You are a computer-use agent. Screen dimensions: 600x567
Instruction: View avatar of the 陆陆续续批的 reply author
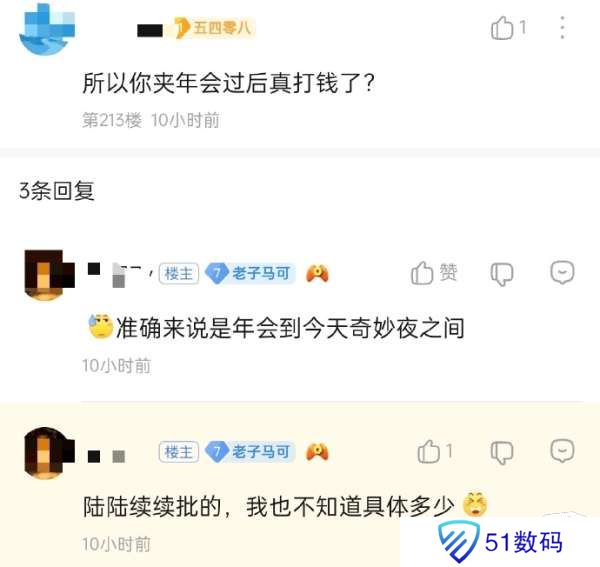(47, 452)
